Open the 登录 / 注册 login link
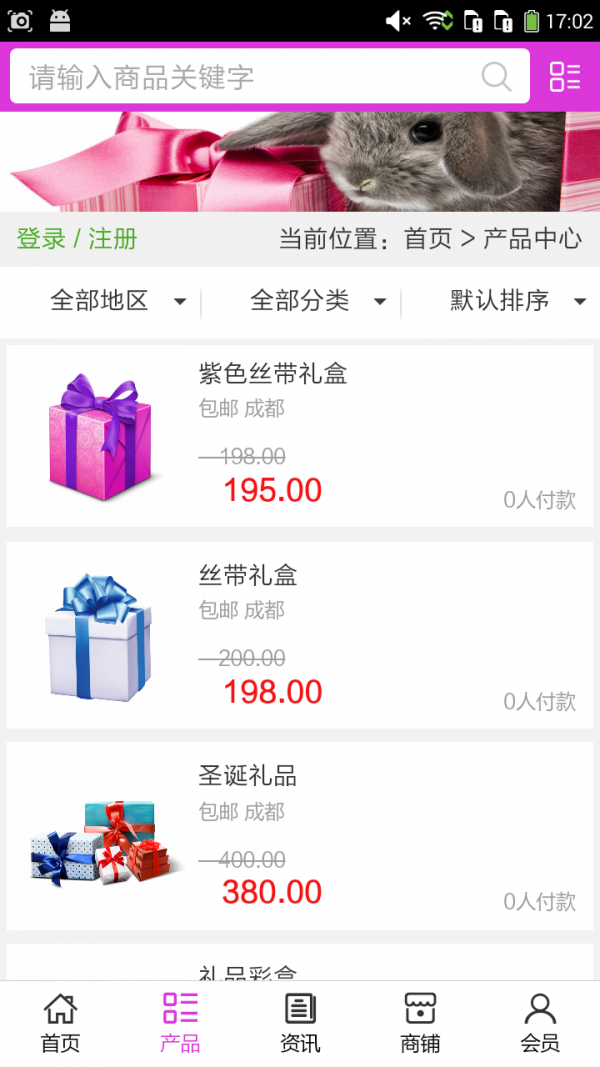The height and width of the screenshot is (1067, 600). [77, 239]
